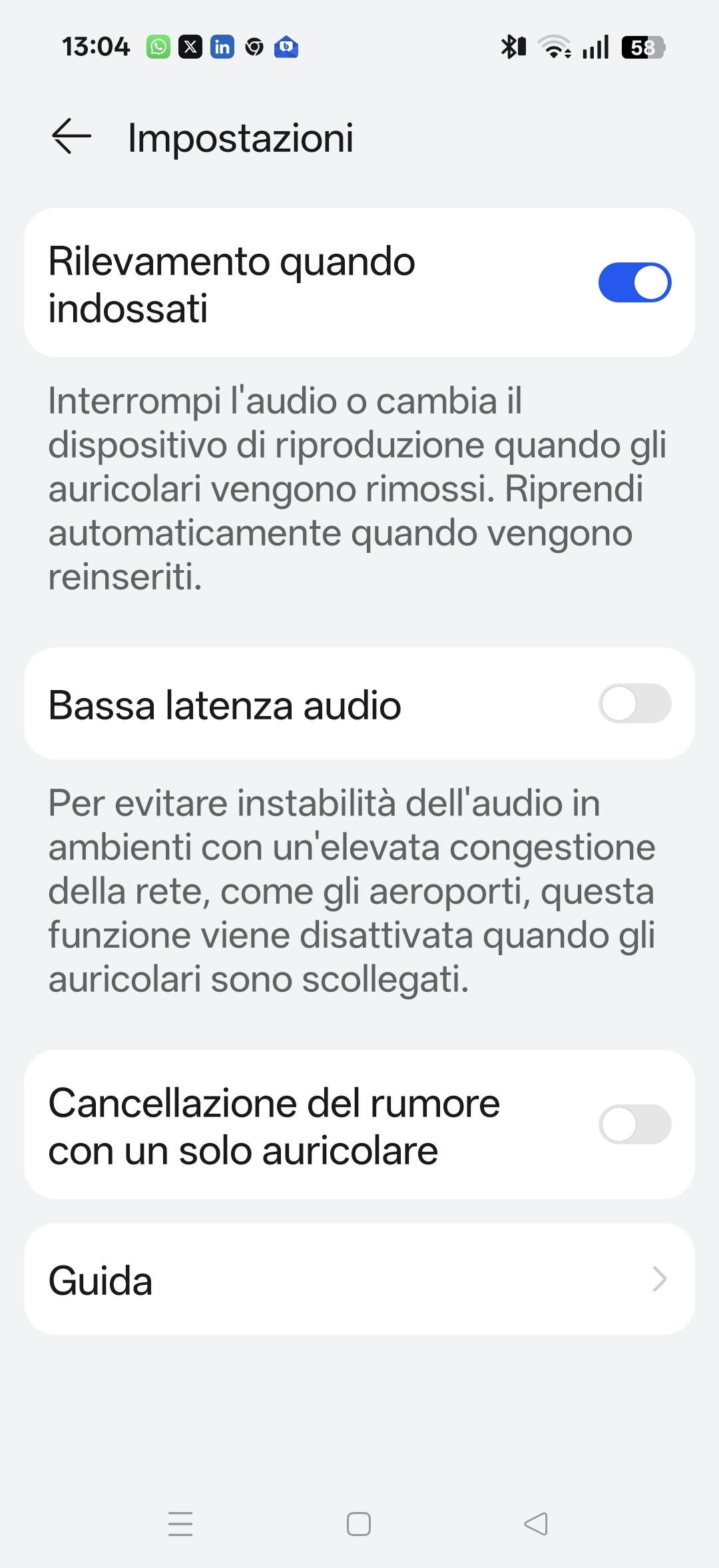Disable Rilevamento quando indossati switch
This screenshot has height=1568, width=719.
pyautogui.click(x=634, y=282)
